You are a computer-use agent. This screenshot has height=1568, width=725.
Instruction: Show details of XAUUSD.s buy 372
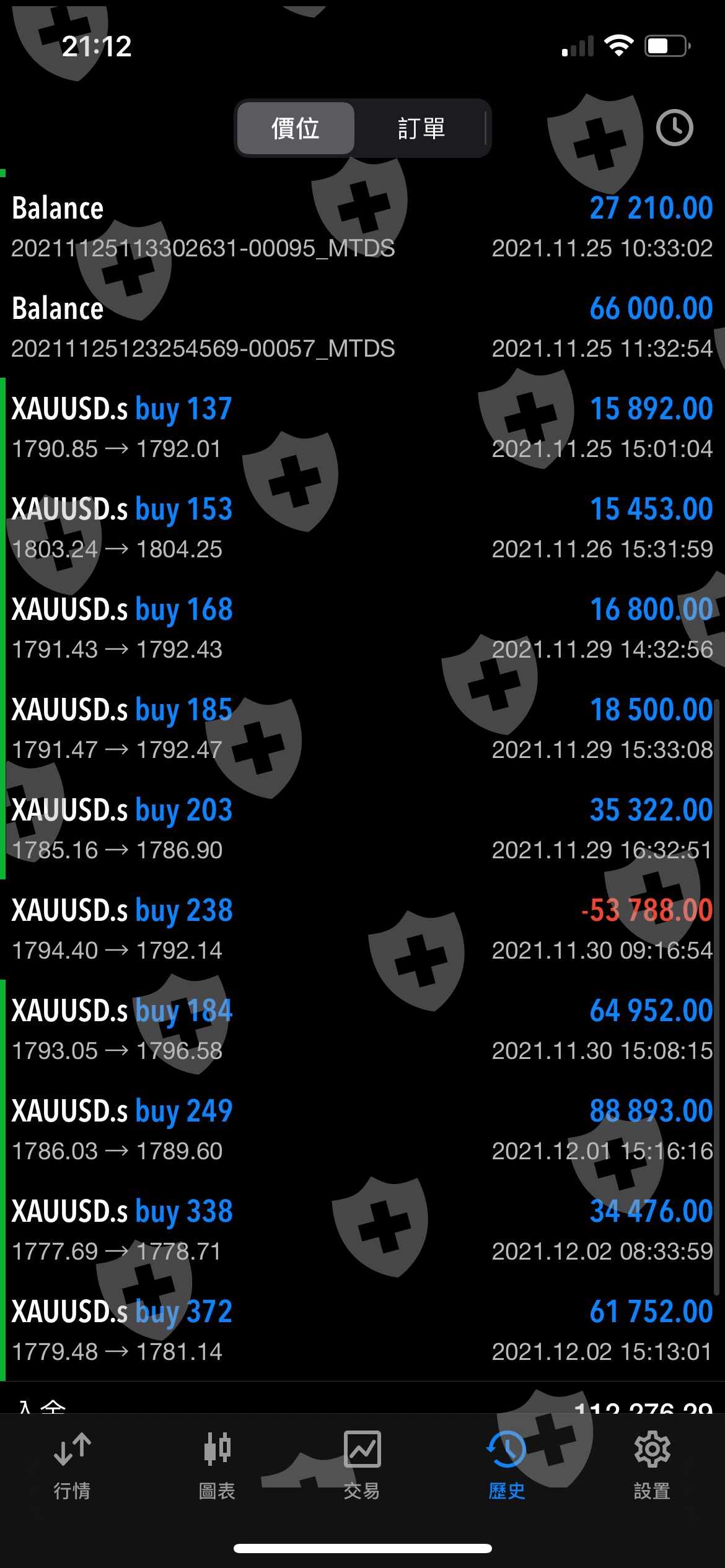point(362,1331)
